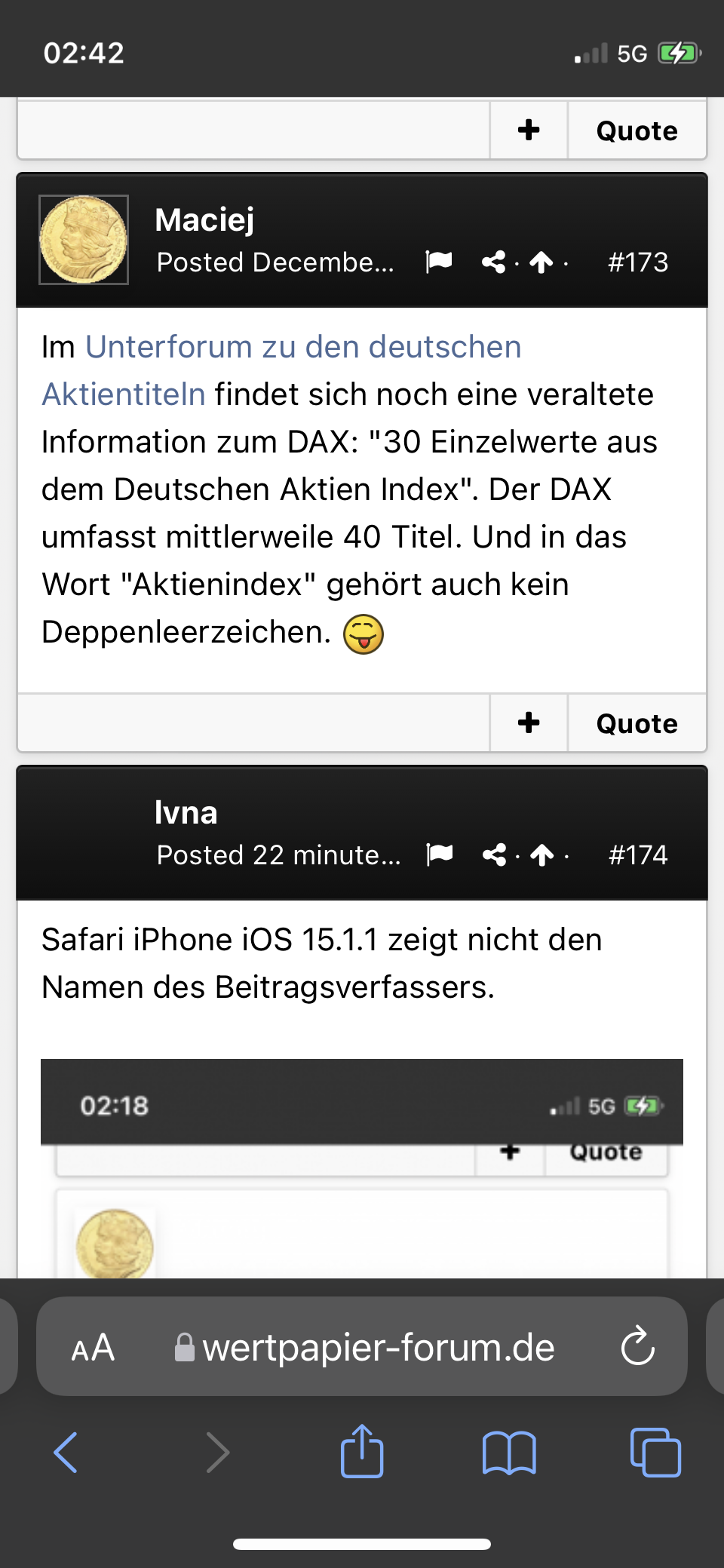The image size is (724, 1568).
Task: Open permalink #173
Action: pyautogui.click(x=638, y=262)
